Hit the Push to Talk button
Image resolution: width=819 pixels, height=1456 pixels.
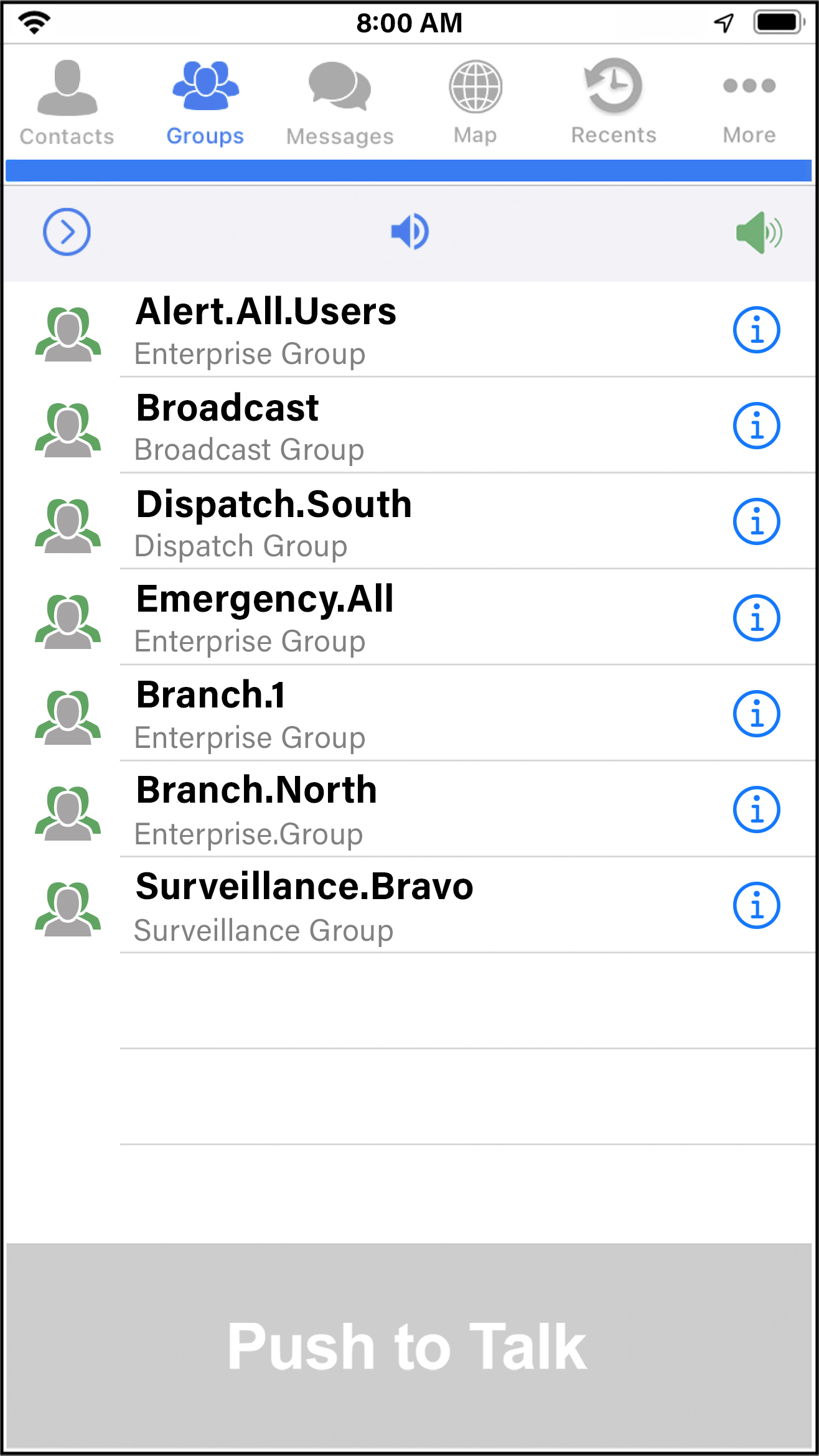tap(408, 1346)
